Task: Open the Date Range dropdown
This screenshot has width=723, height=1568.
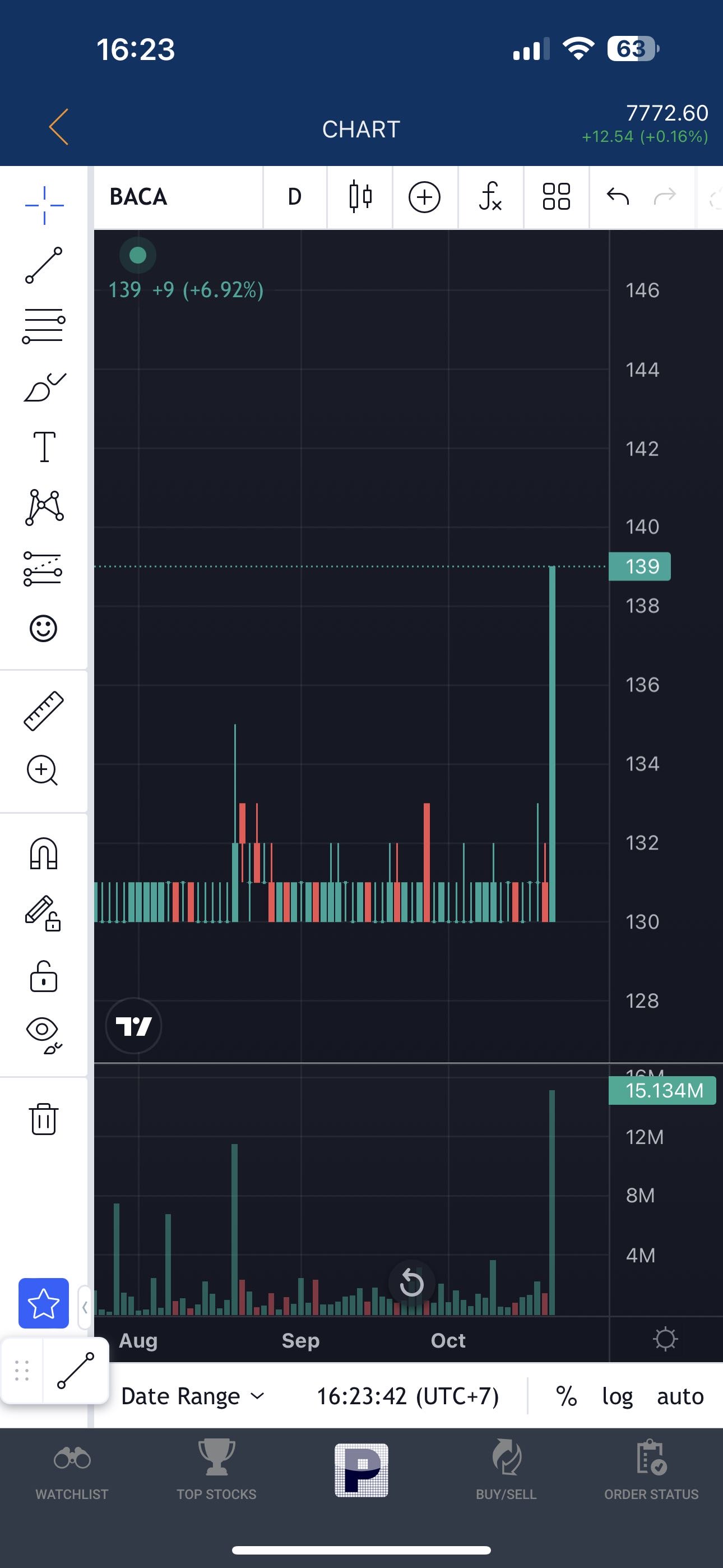Action: pyautogui.click(x=193, y=1396)
